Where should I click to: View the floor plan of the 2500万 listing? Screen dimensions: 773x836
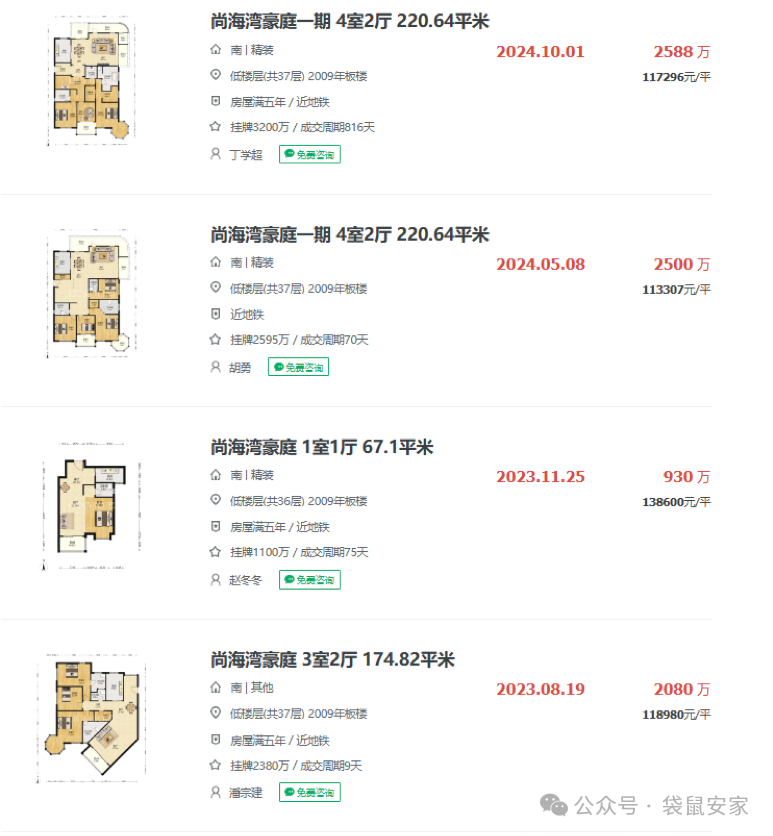[x=90, y=297]
